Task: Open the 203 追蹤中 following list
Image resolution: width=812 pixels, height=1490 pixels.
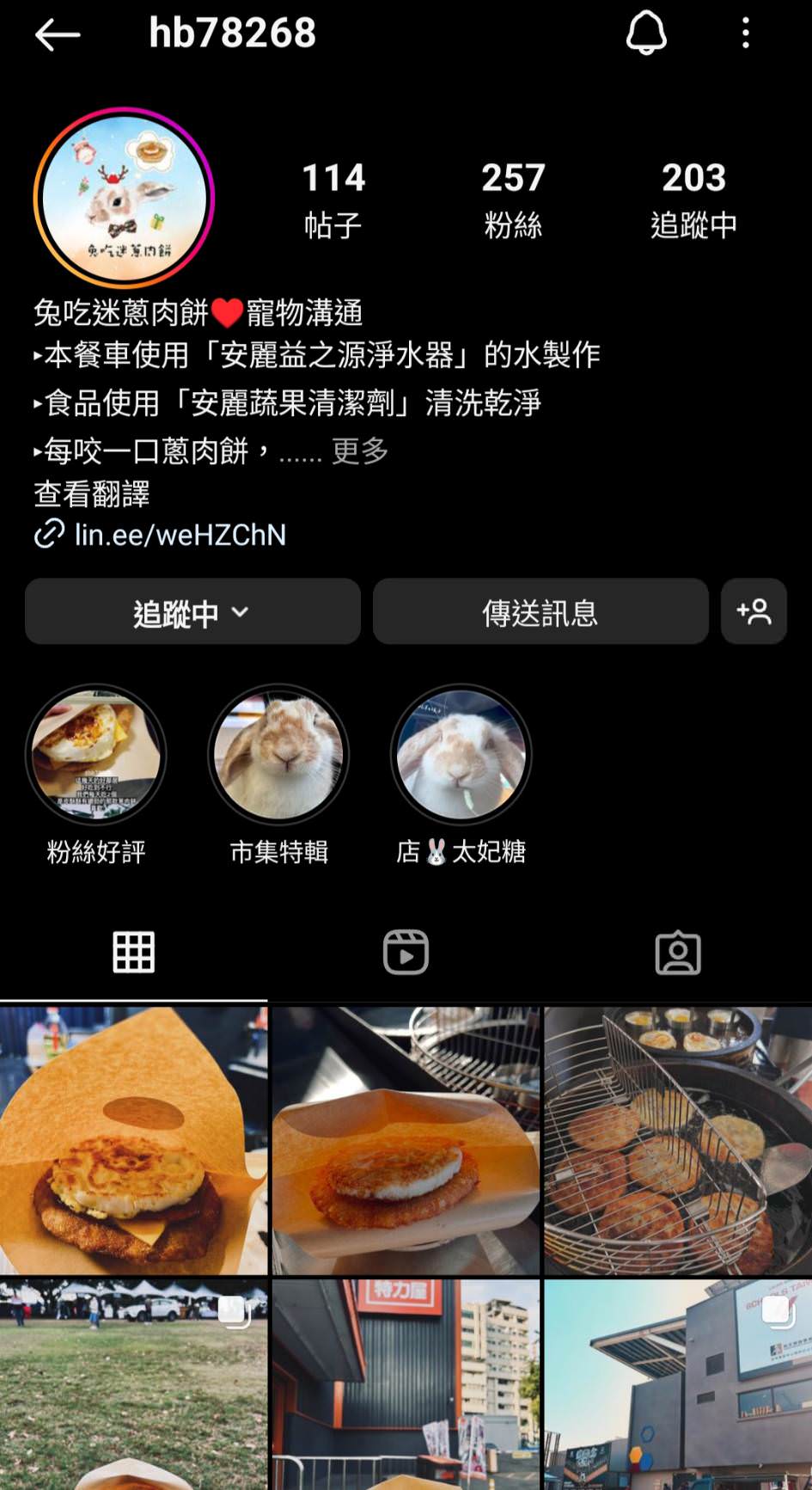Action: coord(693,199)
